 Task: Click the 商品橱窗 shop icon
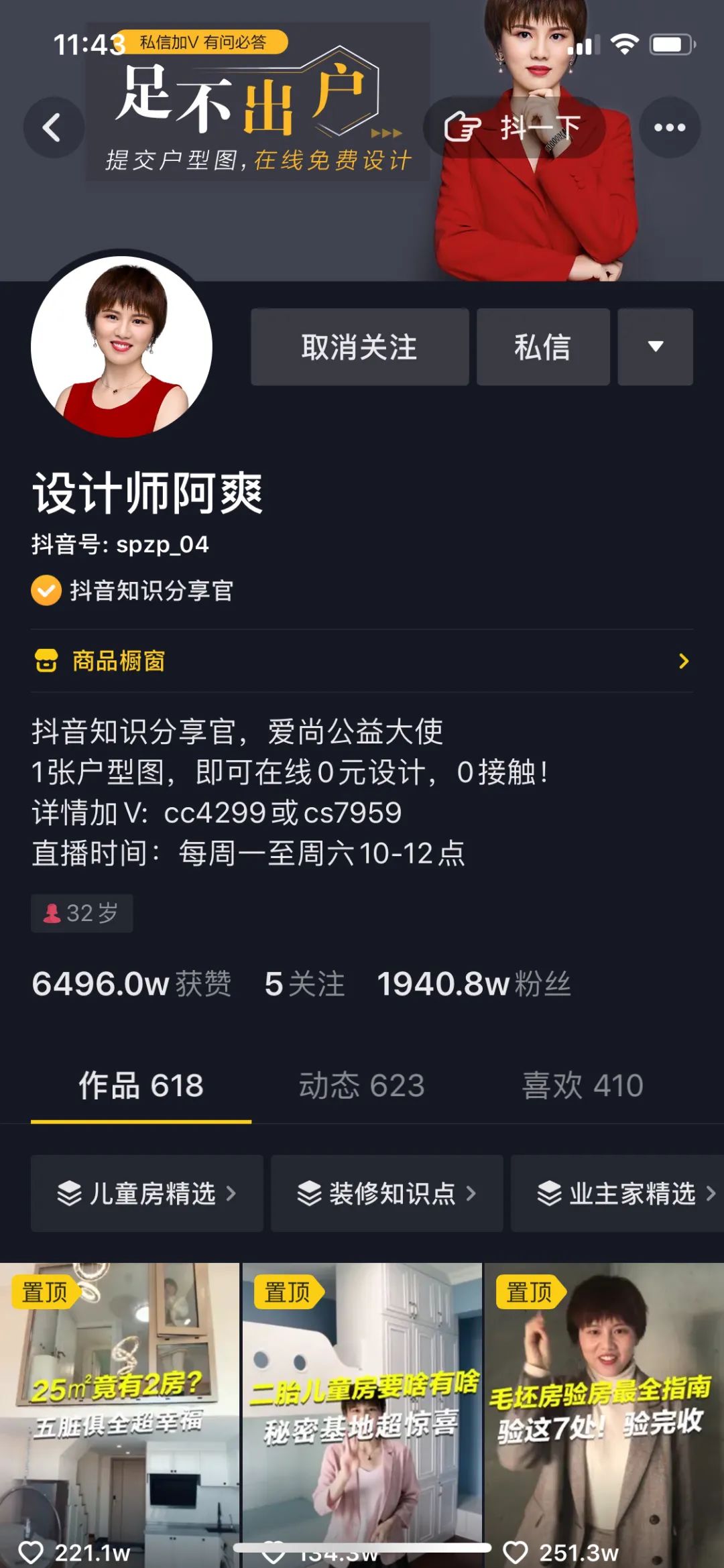46,662
